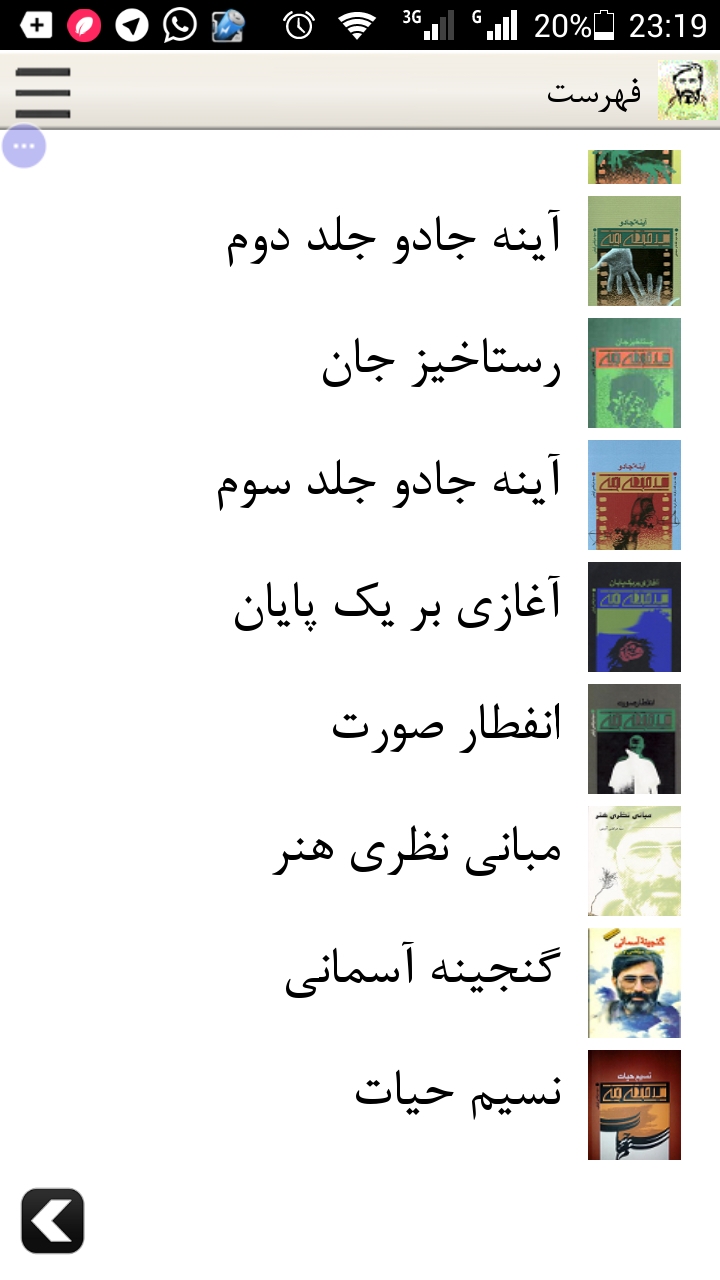Select آینه جادو جلد سوم from the list
This screenshot has height=1280, width=720.
tap(360, 495)
